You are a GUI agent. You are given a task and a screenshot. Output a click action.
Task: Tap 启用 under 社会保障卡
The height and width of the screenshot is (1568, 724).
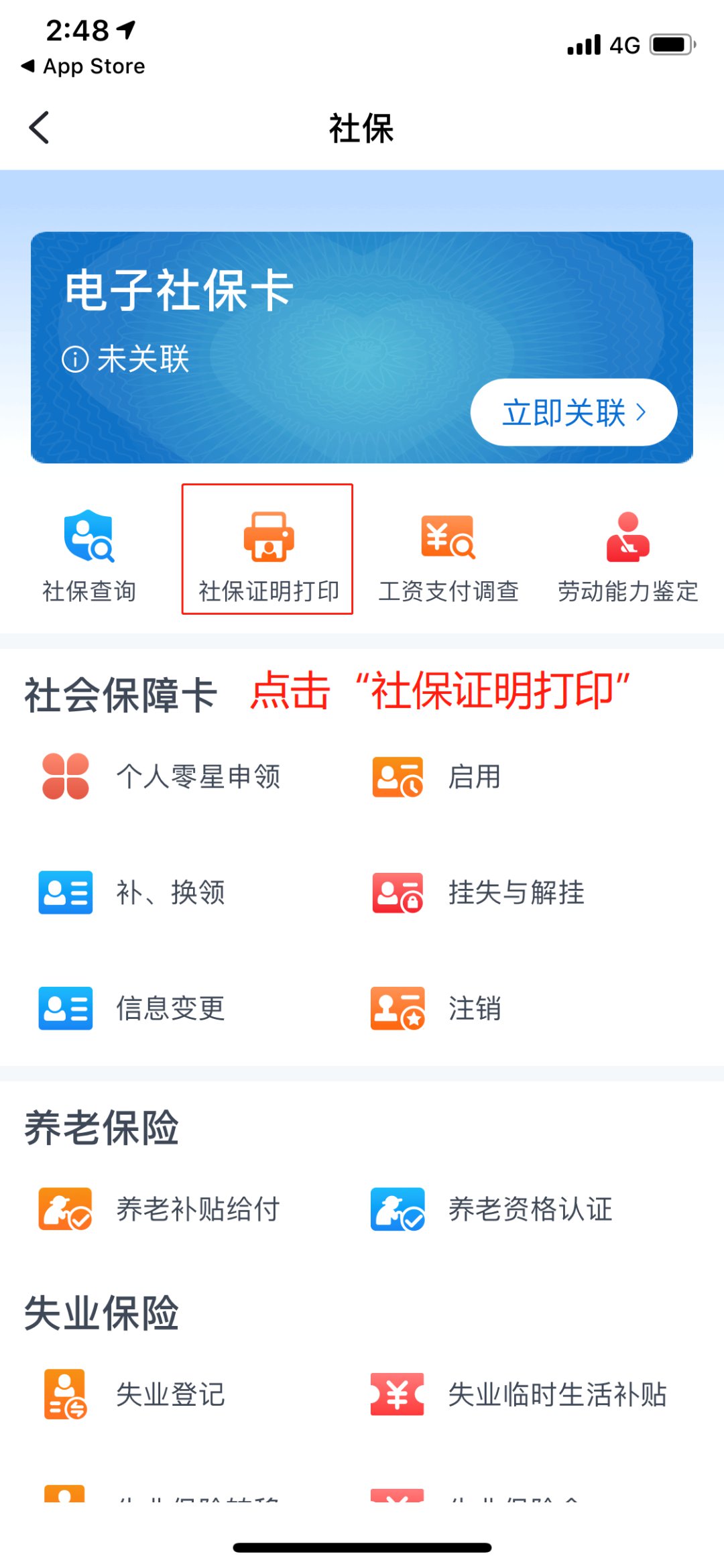click(436, 777)
